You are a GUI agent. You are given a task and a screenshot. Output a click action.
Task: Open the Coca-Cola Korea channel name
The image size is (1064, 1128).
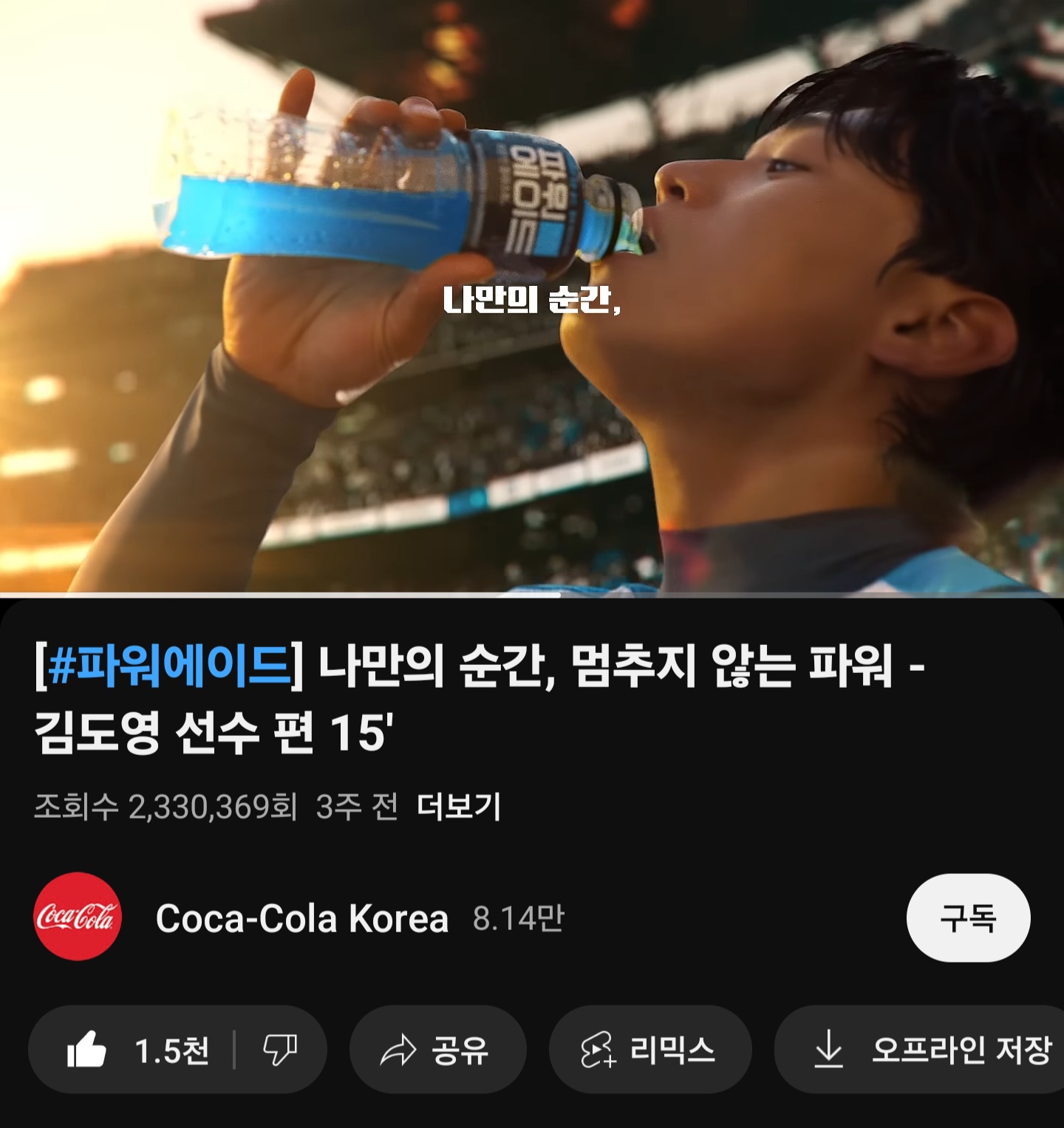(x=301, y=918)
